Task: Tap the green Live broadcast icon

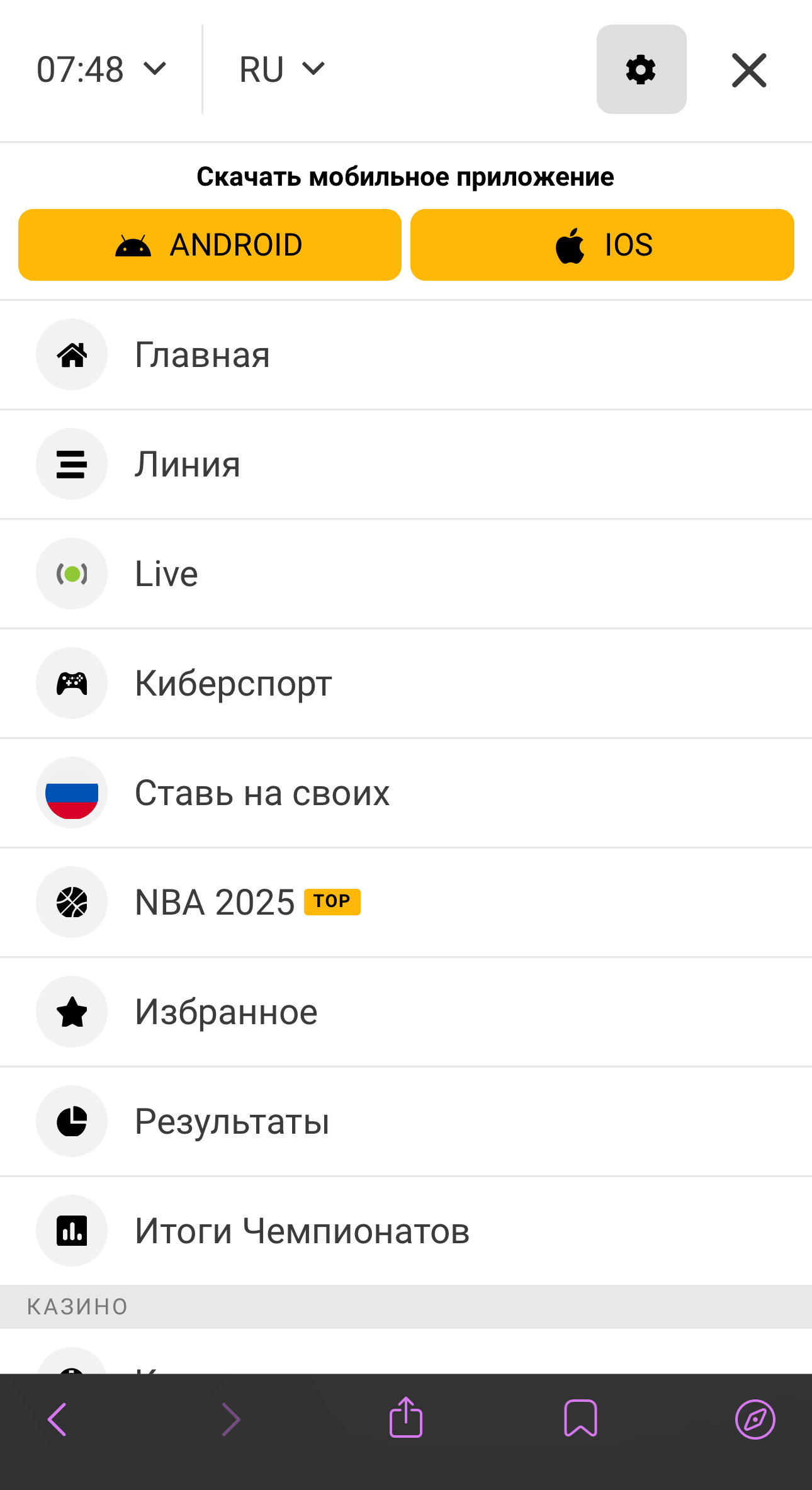Action: click(71, 573)
